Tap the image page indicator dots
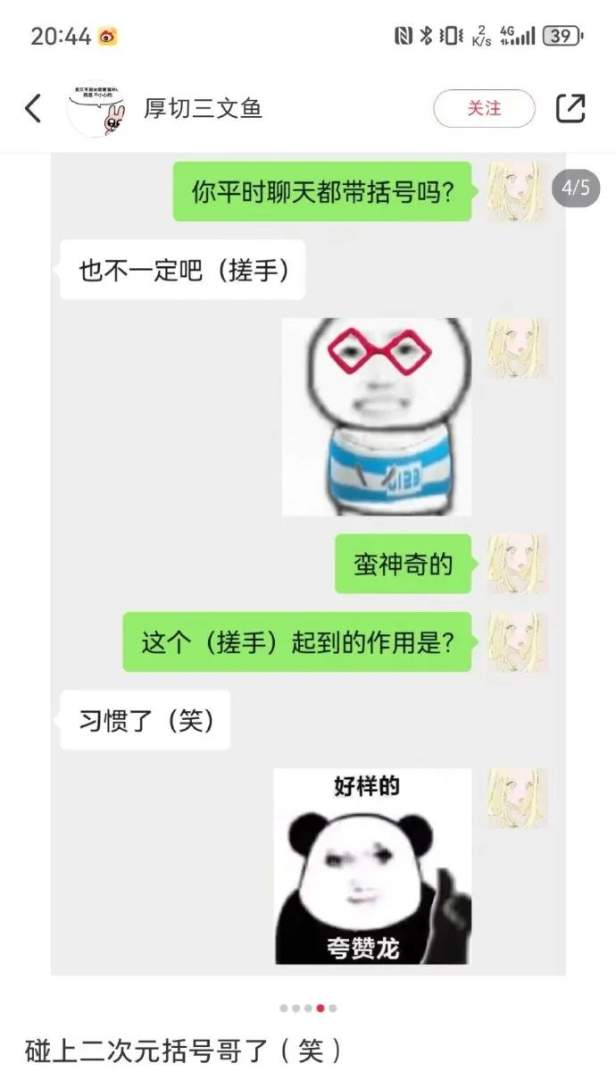616x1080 pixels. point(308,1008)
